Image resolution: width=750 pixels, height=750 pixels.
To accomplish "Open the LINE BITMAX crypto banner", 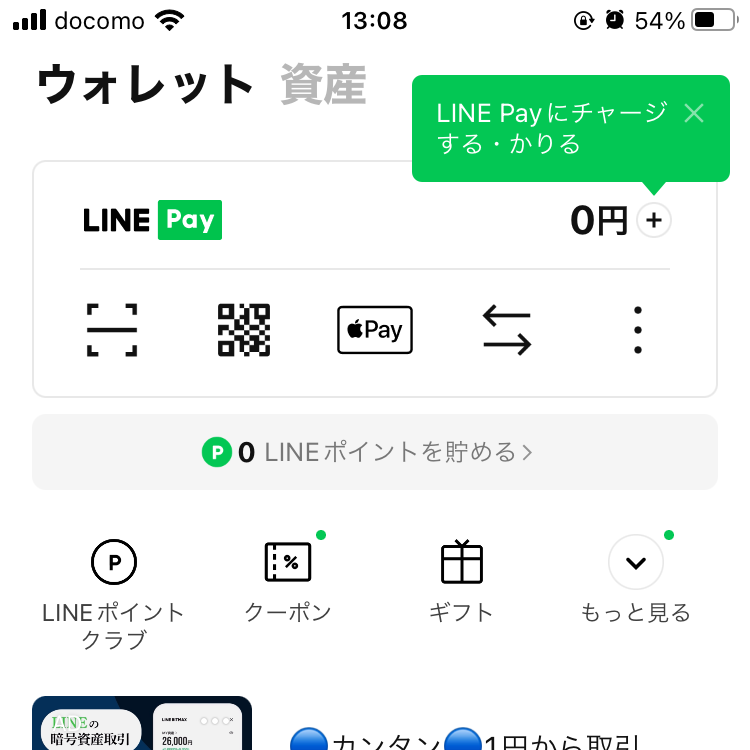I will point(142,725).
